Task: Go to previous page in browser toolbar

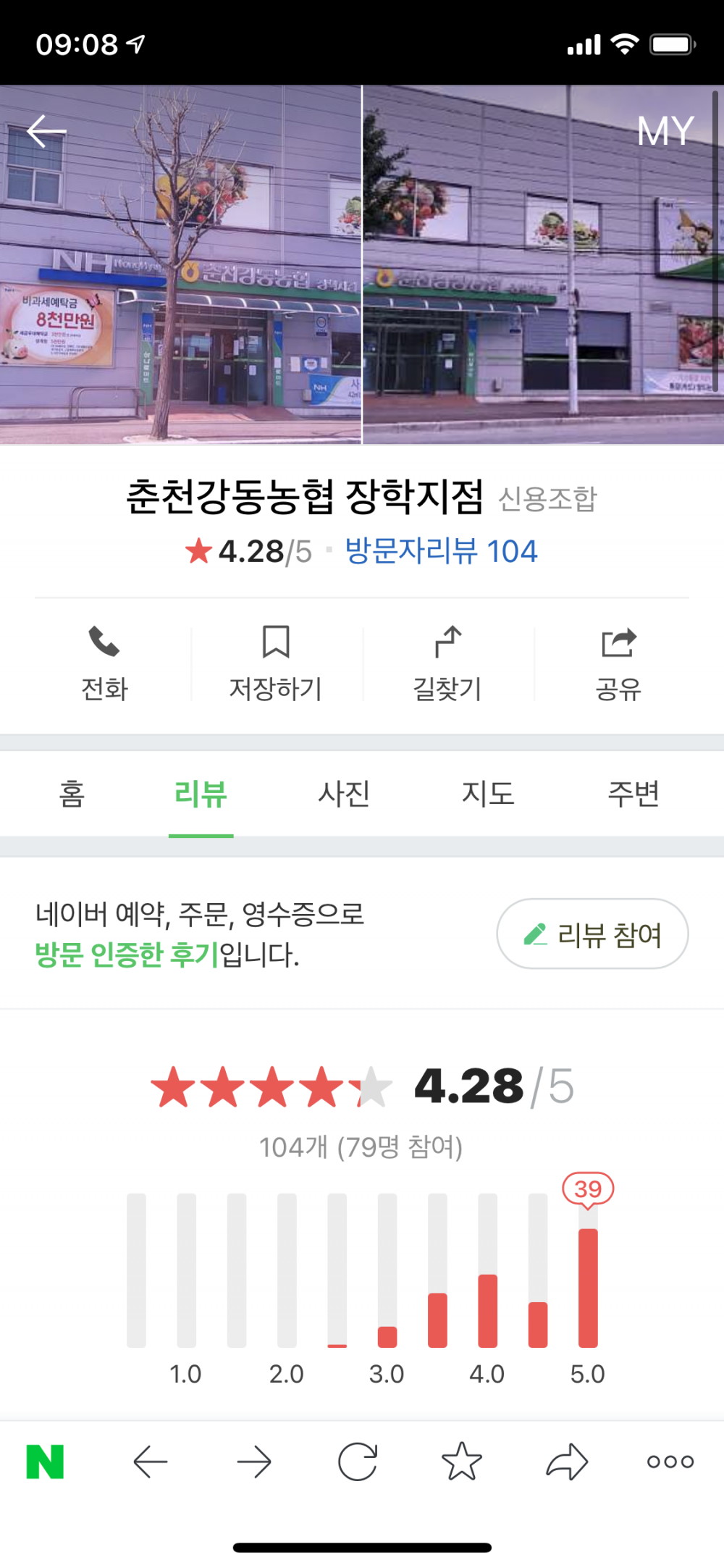Action: coord(151,1462)
